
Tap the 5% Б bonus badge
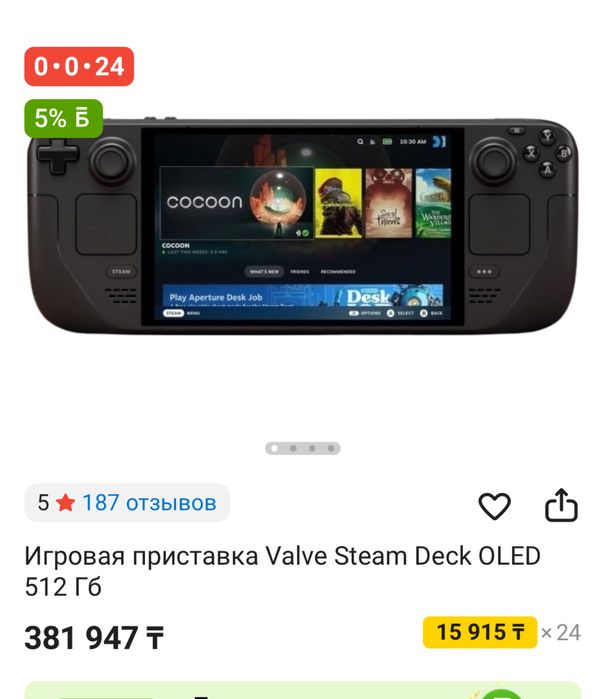click(x=63, y=118)
